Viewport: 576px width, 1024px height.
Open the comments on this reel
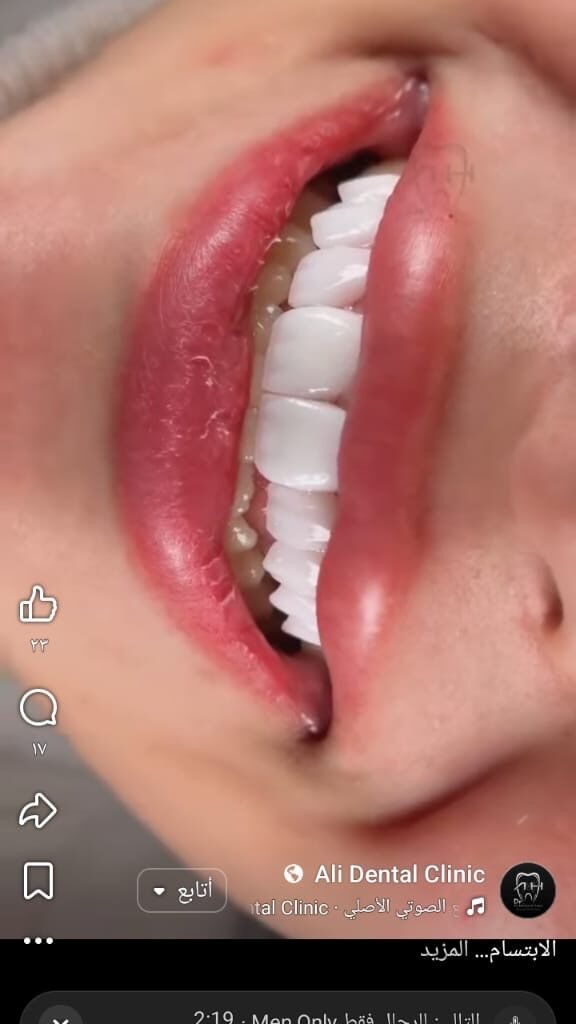coord(39,708)
